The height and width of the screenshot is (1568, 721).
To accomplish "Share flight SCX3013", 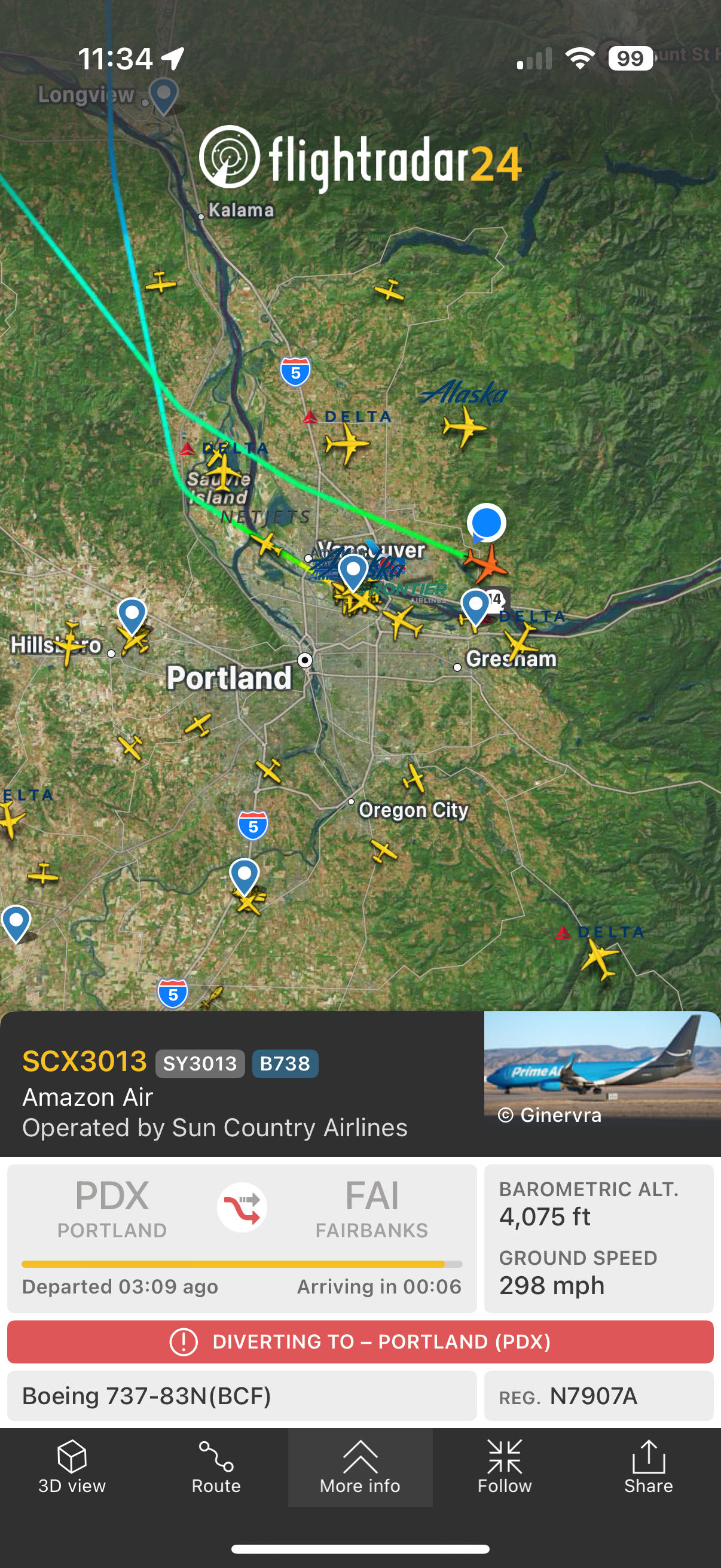I will [648, 1467].
